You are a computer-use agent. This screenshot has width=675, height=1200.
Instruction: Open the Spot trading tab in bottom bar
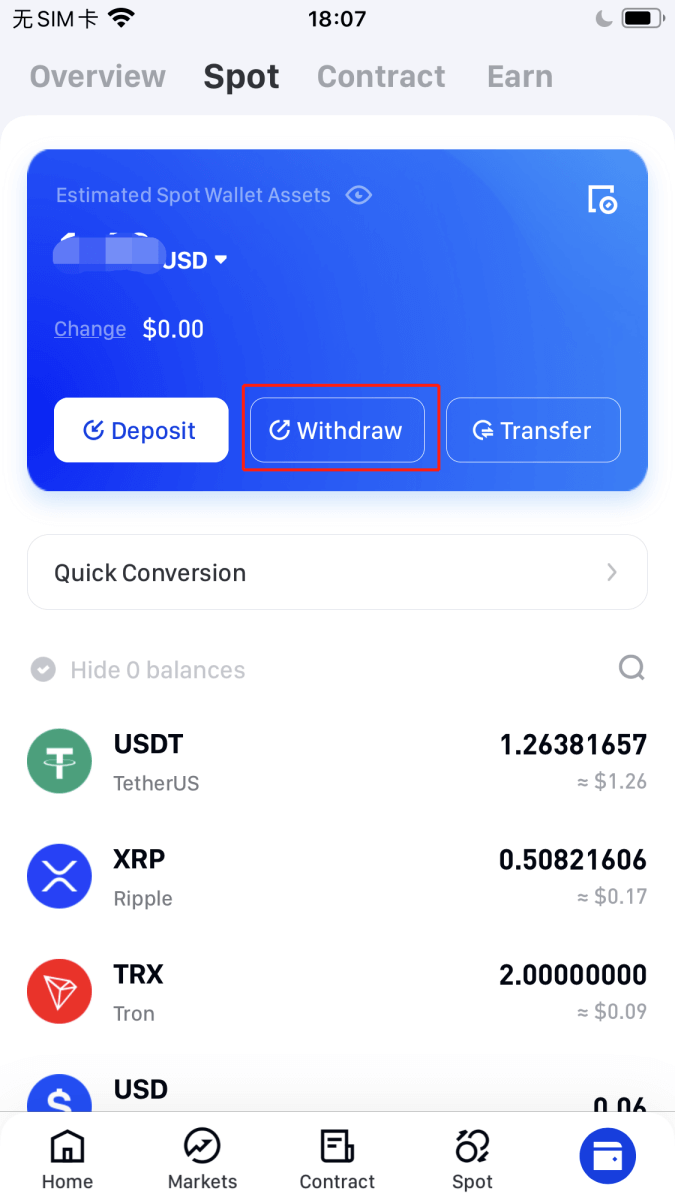click(x=472, y=1159)
